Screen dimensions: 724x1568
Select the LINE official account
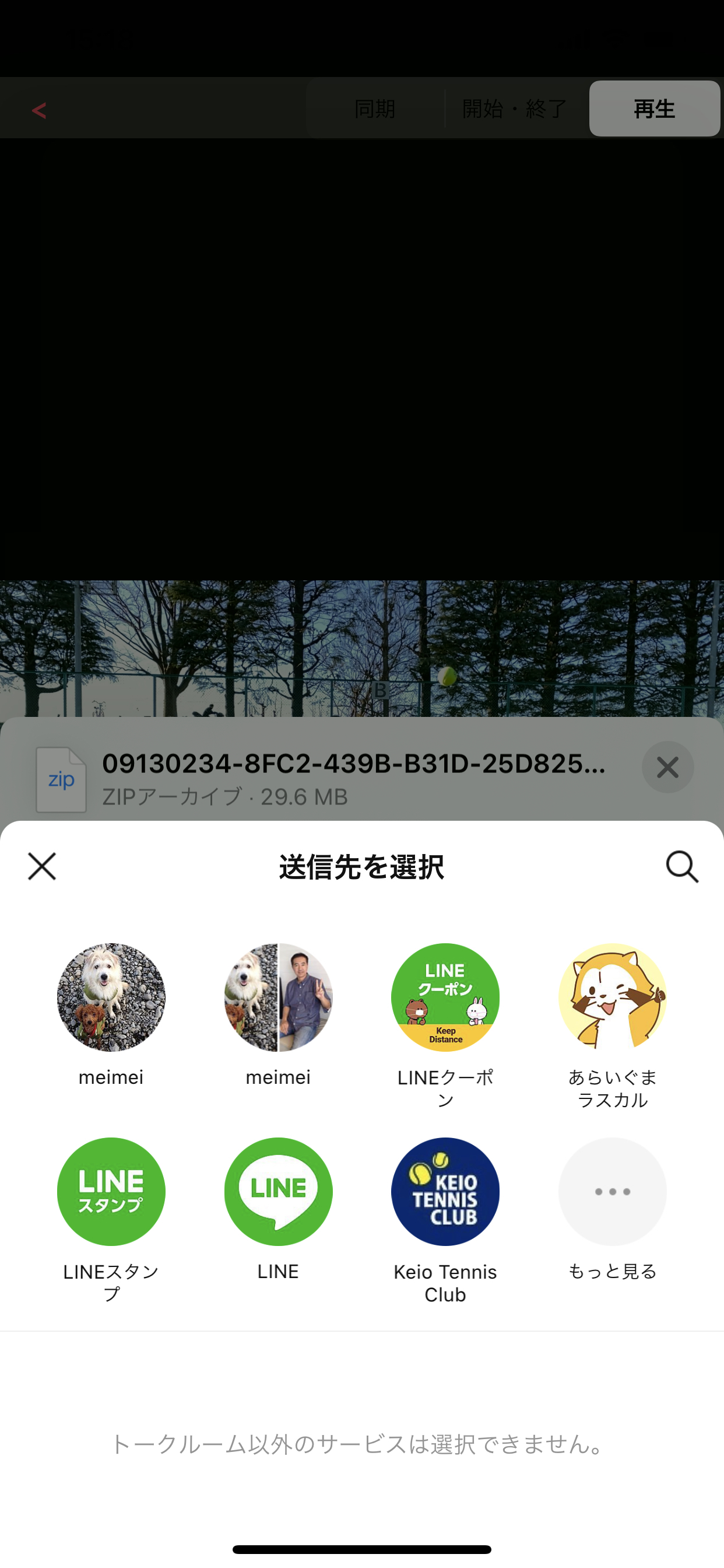(278, 1192)
